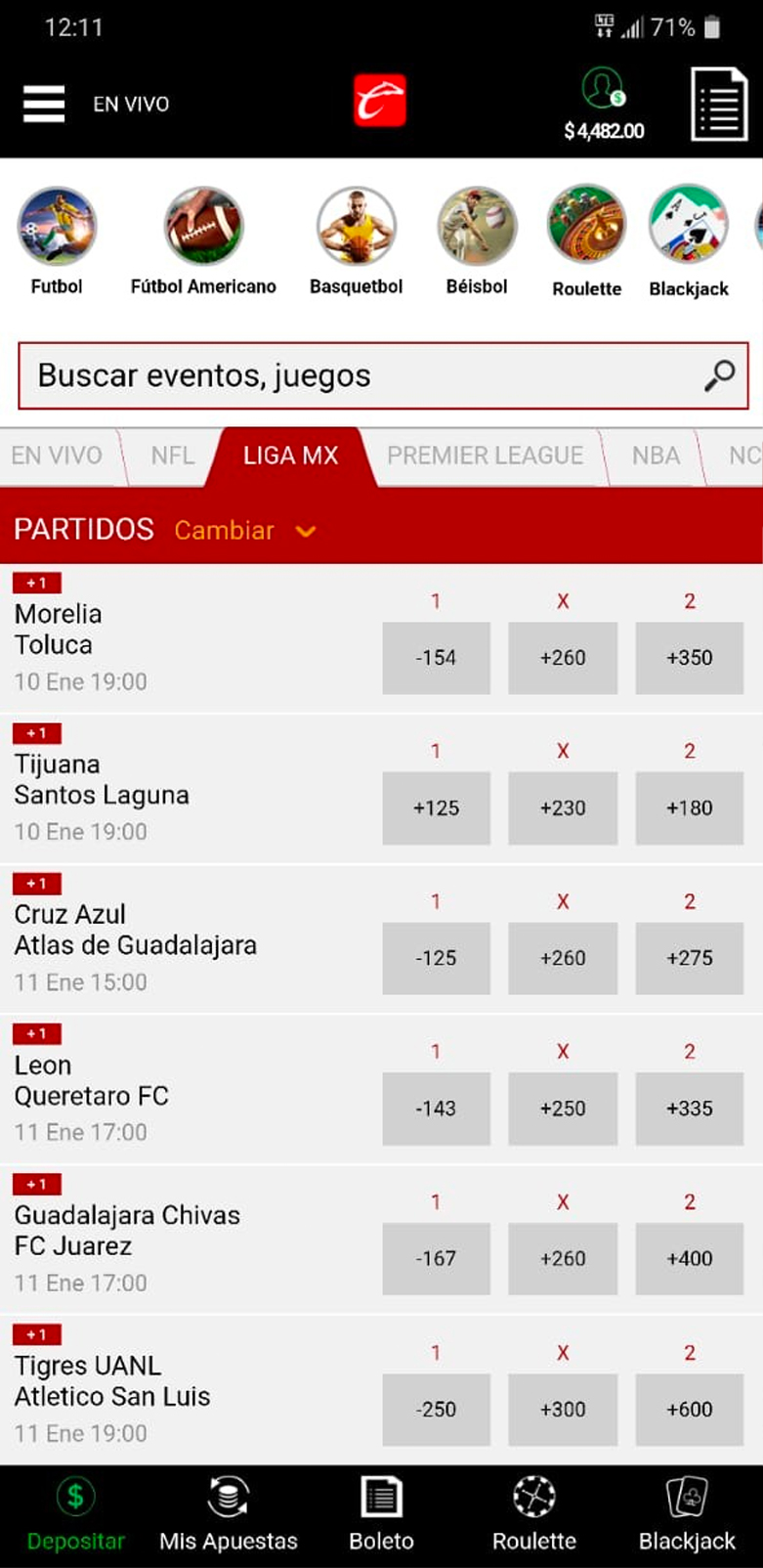
Task: Expand the Cambiar dropdown
Action: pyautogui.click(x=244, y=530)
